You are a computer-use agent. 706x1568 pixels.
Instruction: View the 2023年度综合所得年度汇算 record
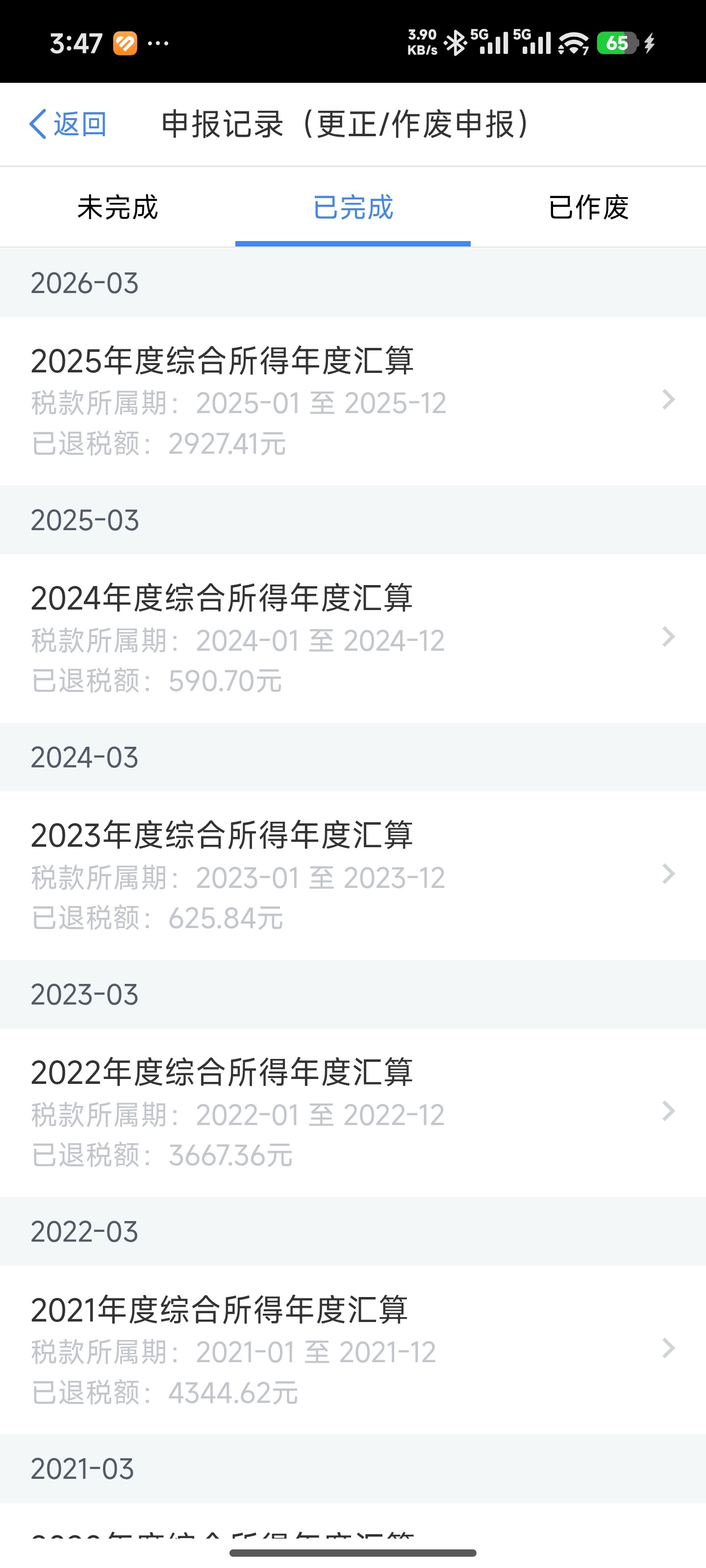click(x=353, y=875)
